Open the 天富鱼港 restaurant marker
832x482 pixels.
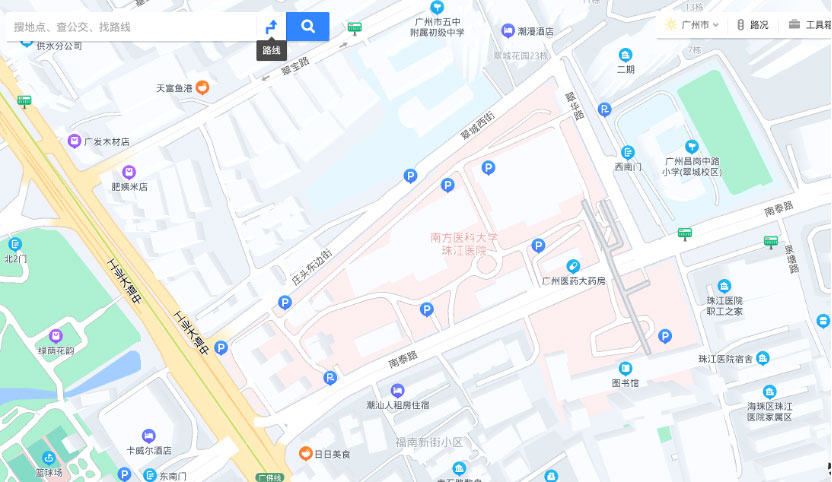(201, 88)
